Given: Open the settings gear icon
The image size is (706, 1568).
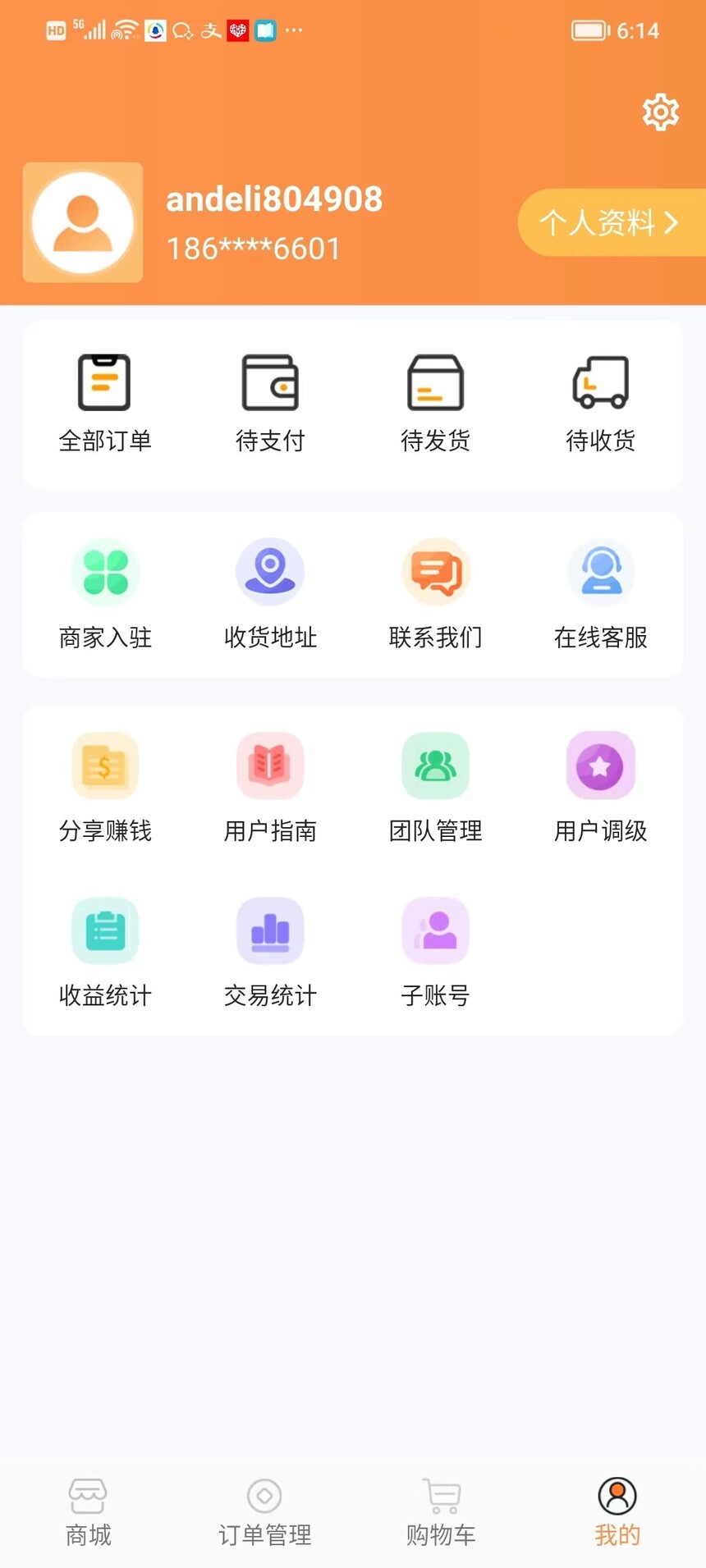Looking at the screenshot, I should (660, 112).
